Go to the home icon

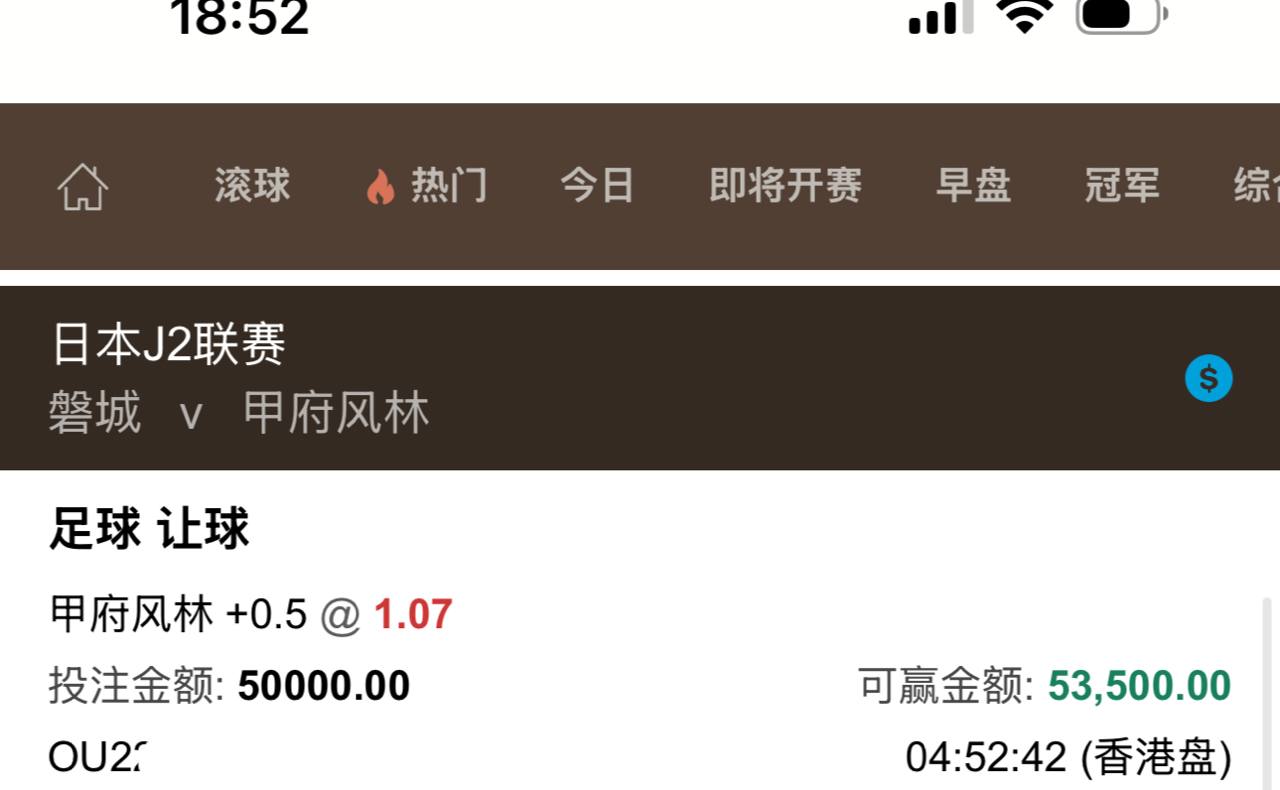(83, 187)
